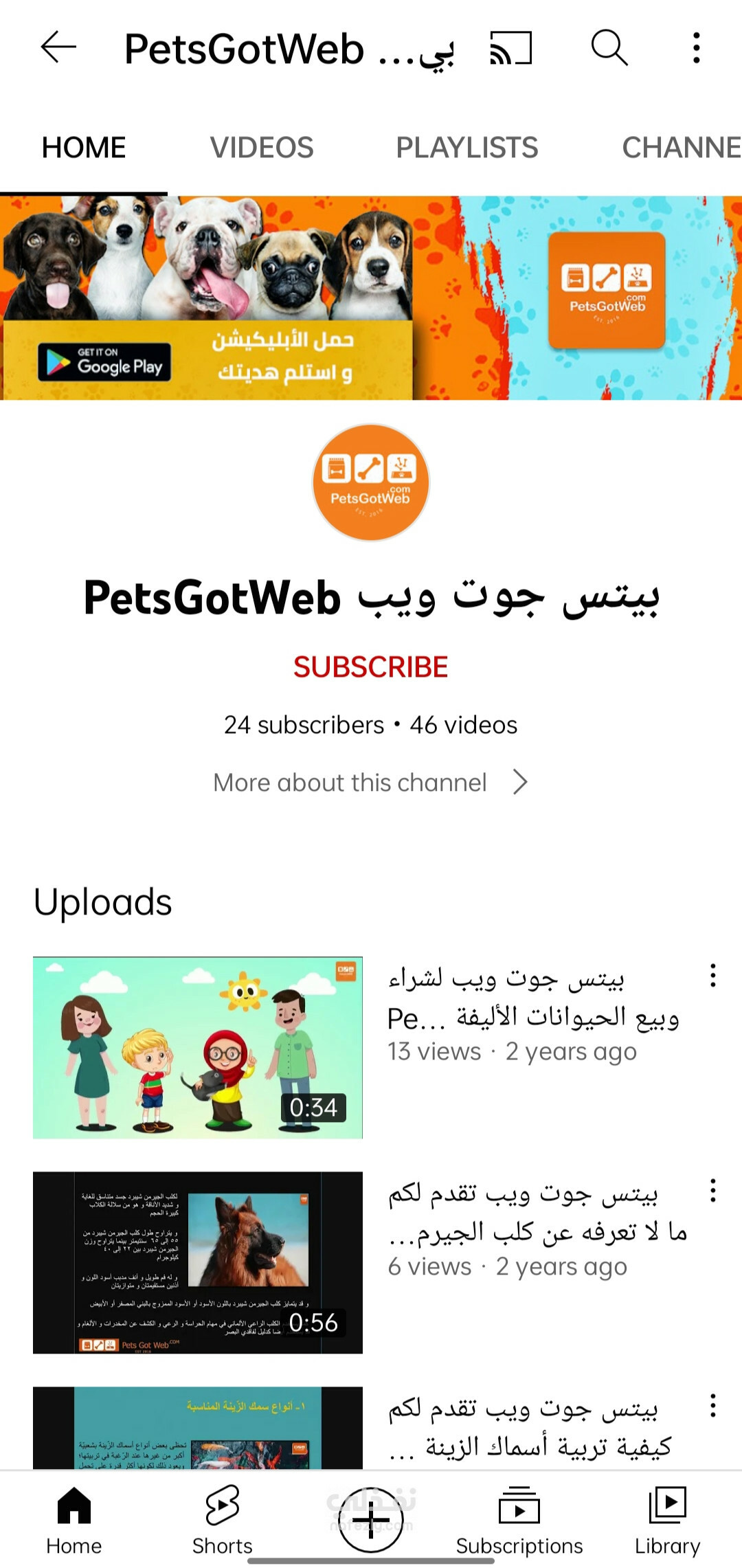Screen dimensions: 742x1568
Task: Open More about this channel
Action: point(371,782)
